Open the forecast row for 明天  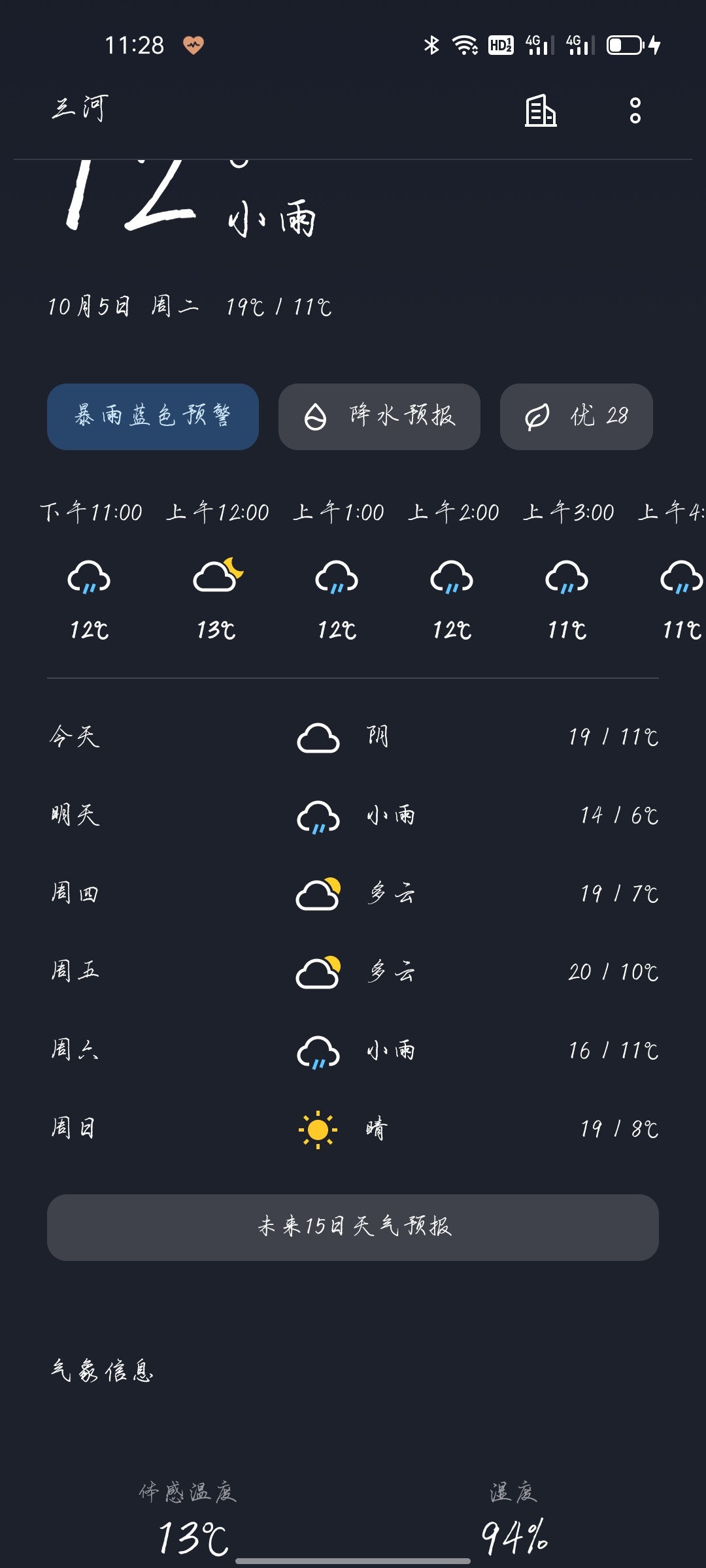point(353,815)
